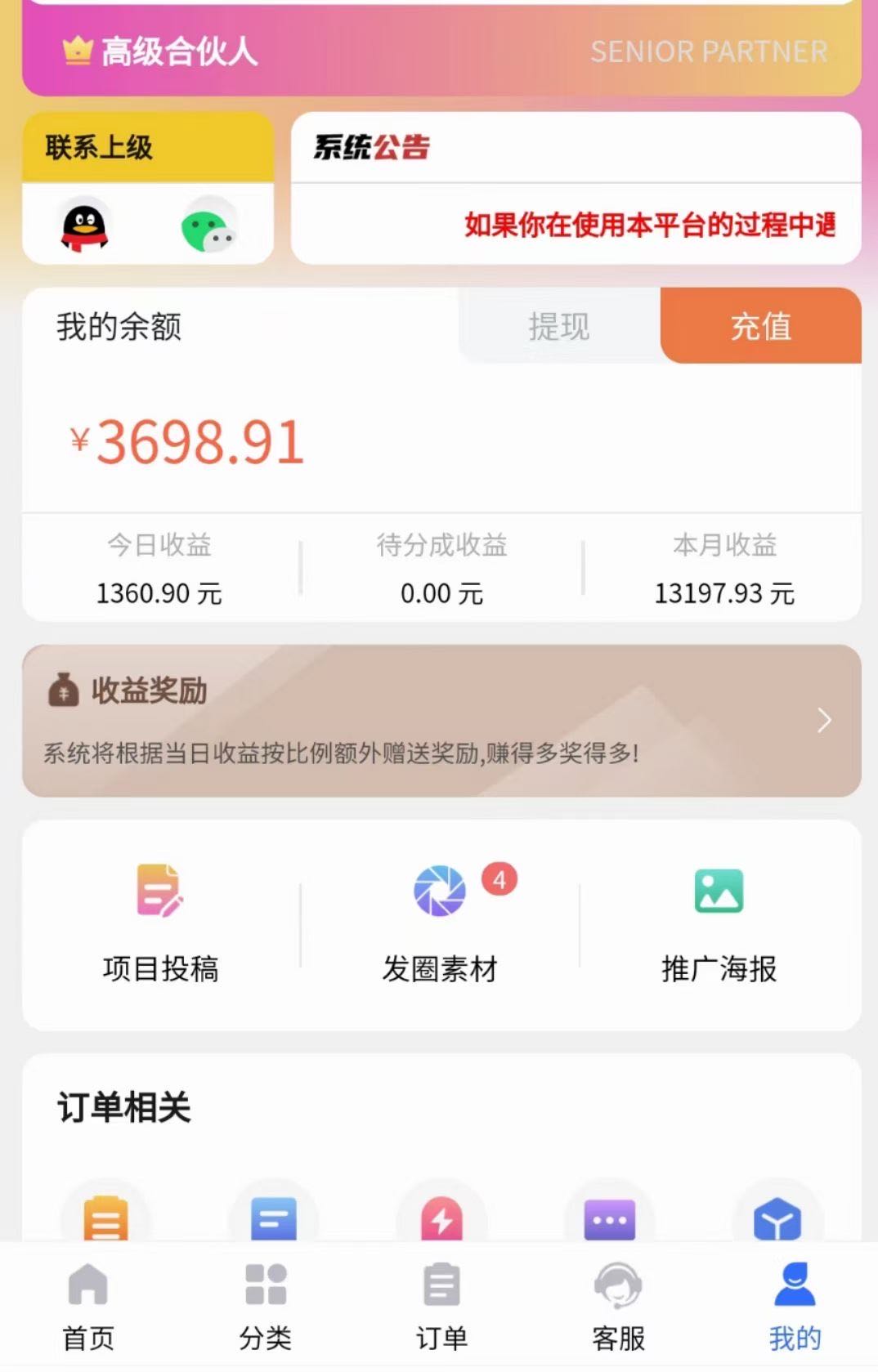Tap the 充值 recharge button

(x=760, y=327)
